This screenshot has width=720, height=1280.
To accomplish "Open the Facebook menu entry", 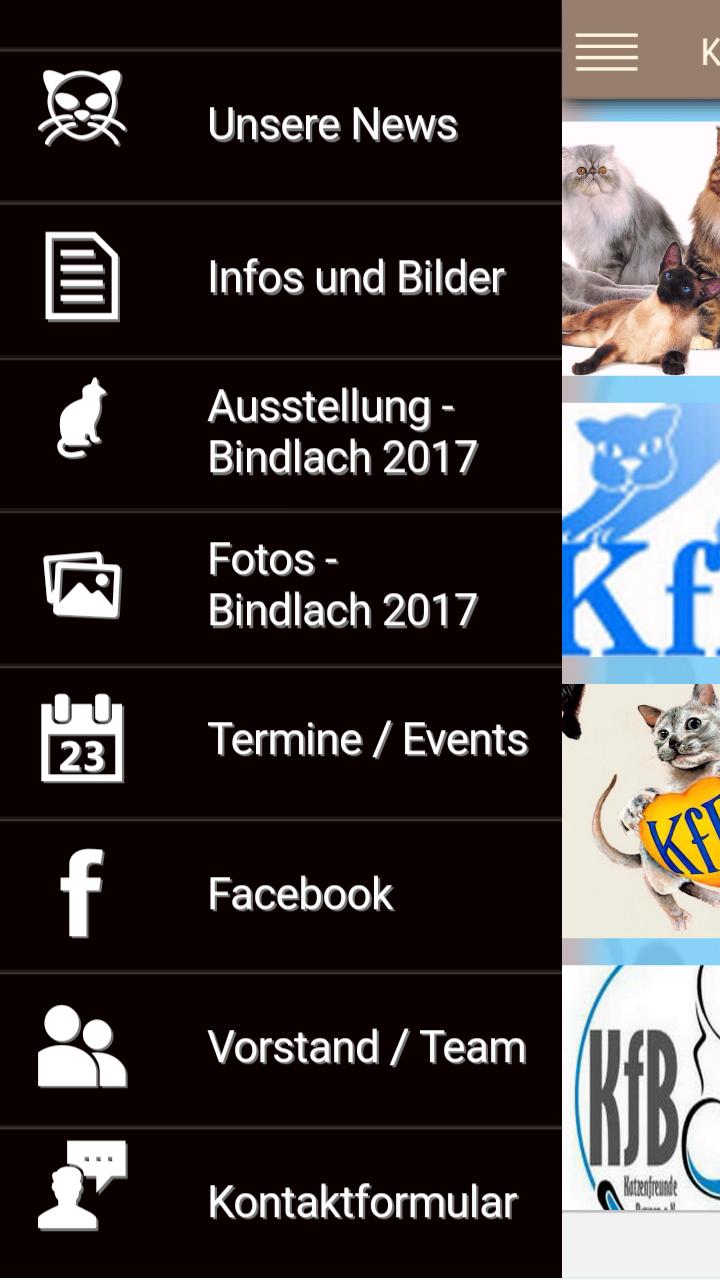I will tap(280, 893).
